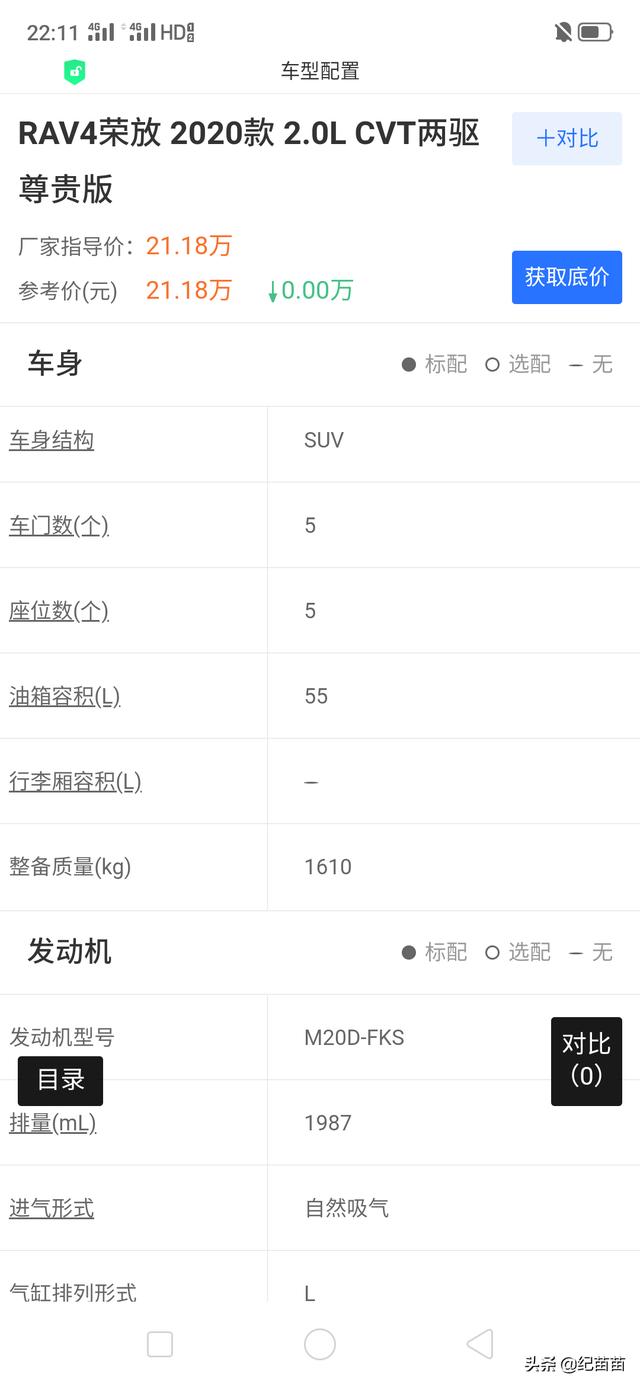Tap 获取底价 to get lowest price
The width and height of the screenshot is (640, 1387).
tap(567, 277)
